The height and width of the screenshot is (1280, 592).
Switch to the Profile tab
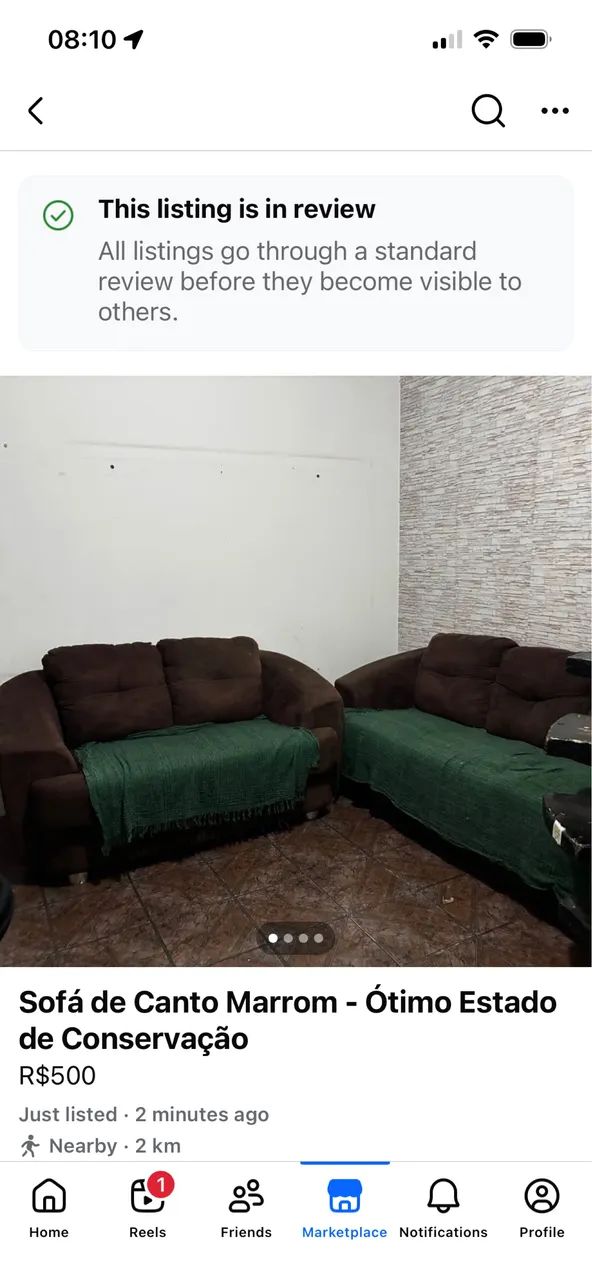coord(542,1208)
